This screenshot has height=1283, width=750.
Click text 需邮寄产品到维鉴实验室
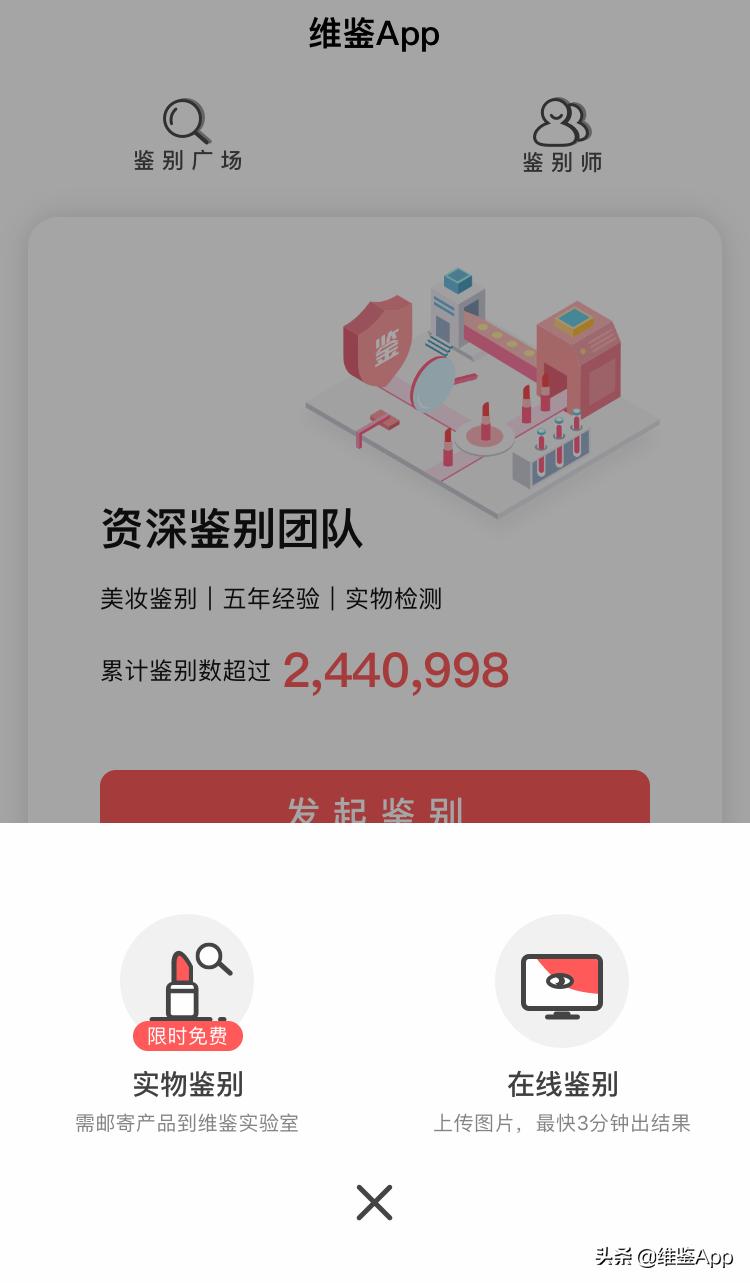(x=186, y=1123)
